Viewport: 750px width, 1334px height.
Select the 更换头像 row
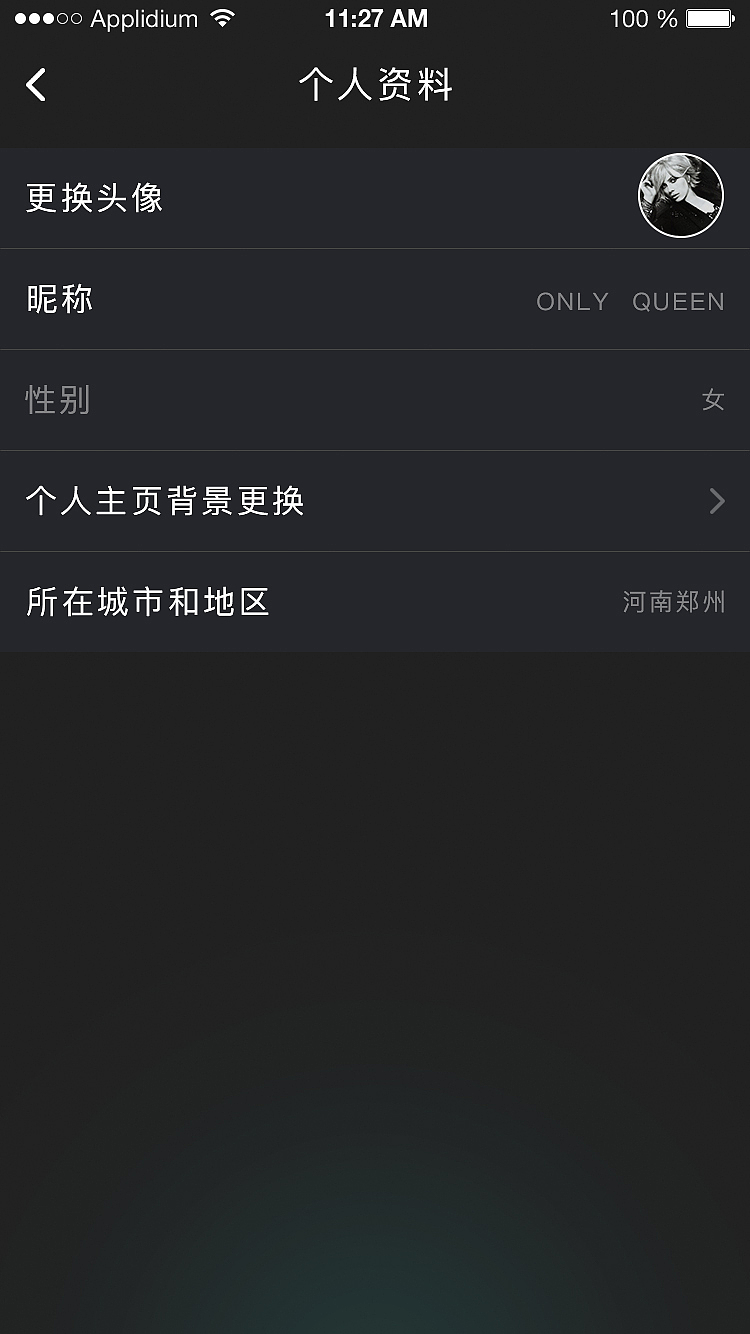point(375,196)
